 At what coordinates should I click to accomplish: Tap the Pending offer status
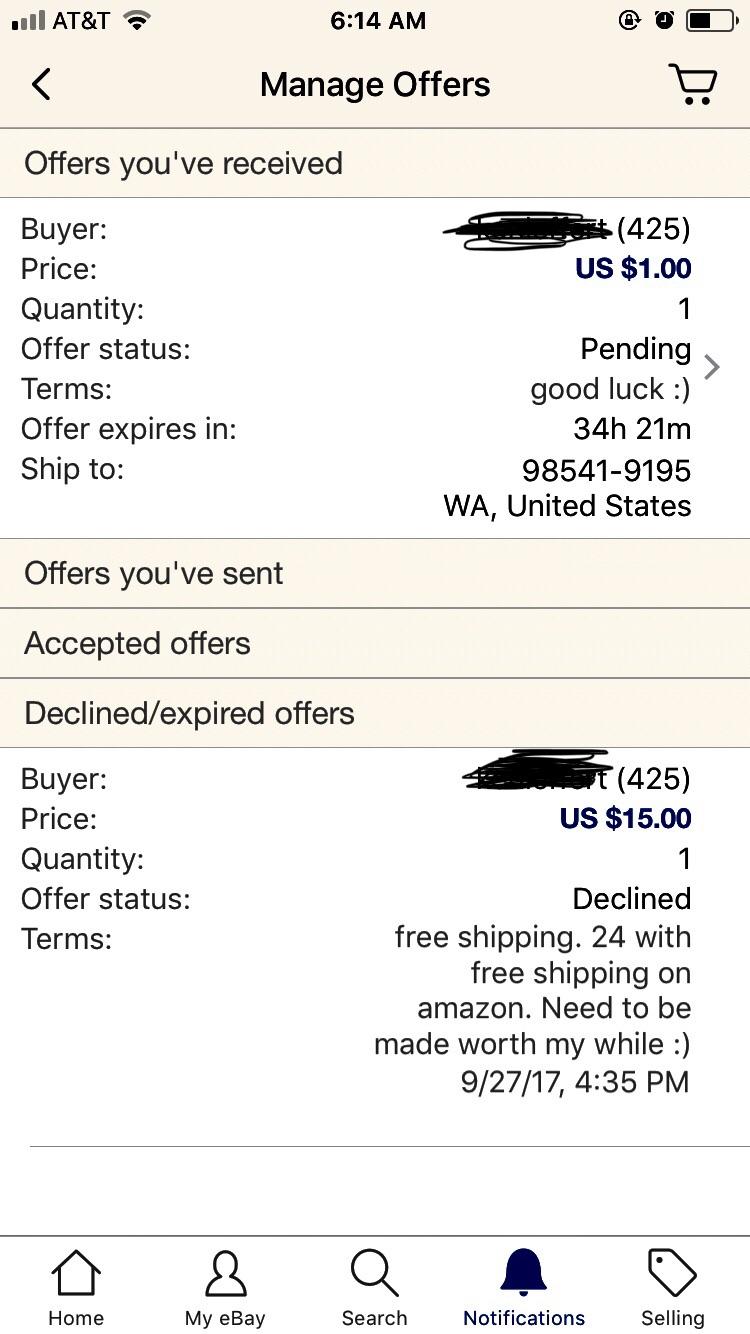tap(637, 348)
